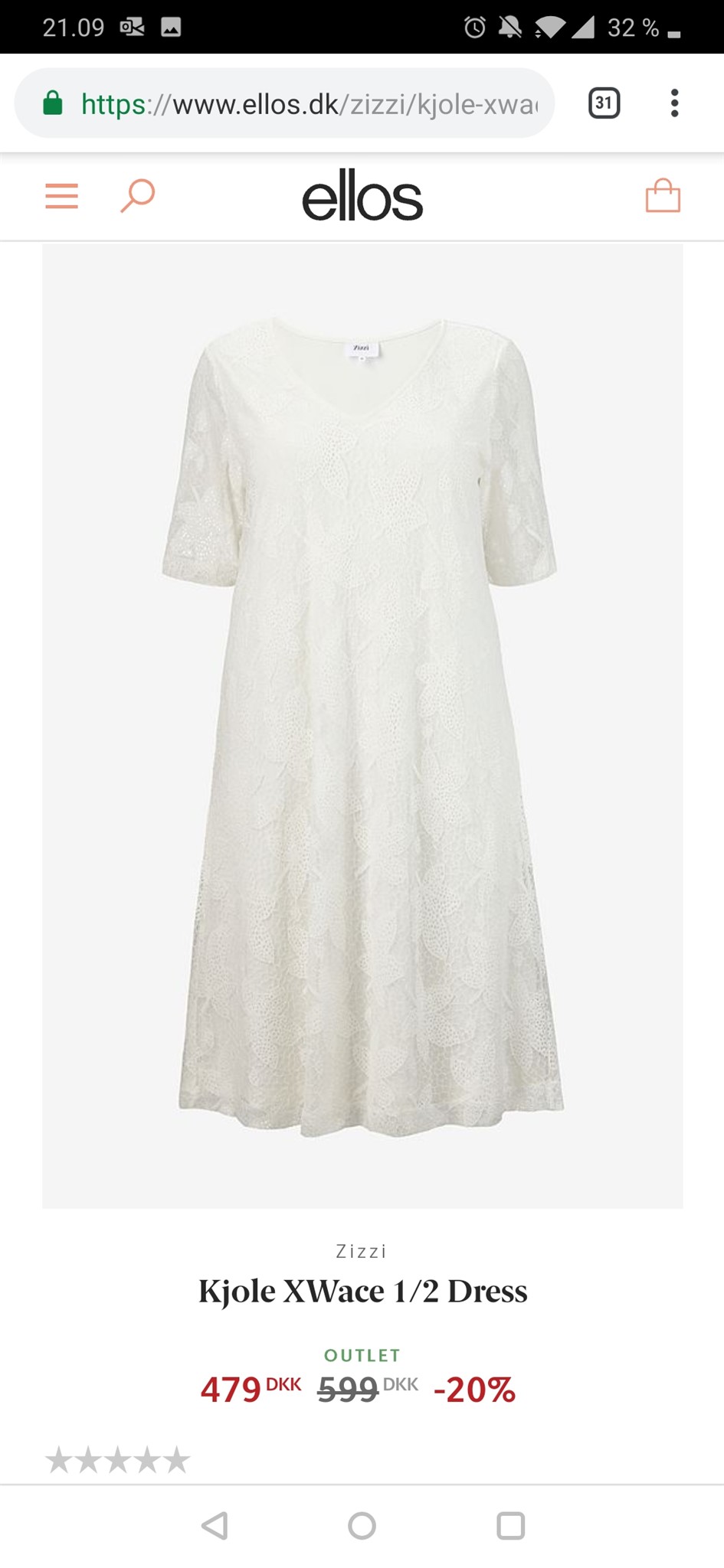Open the star rating reviews

click(118, 1460)
